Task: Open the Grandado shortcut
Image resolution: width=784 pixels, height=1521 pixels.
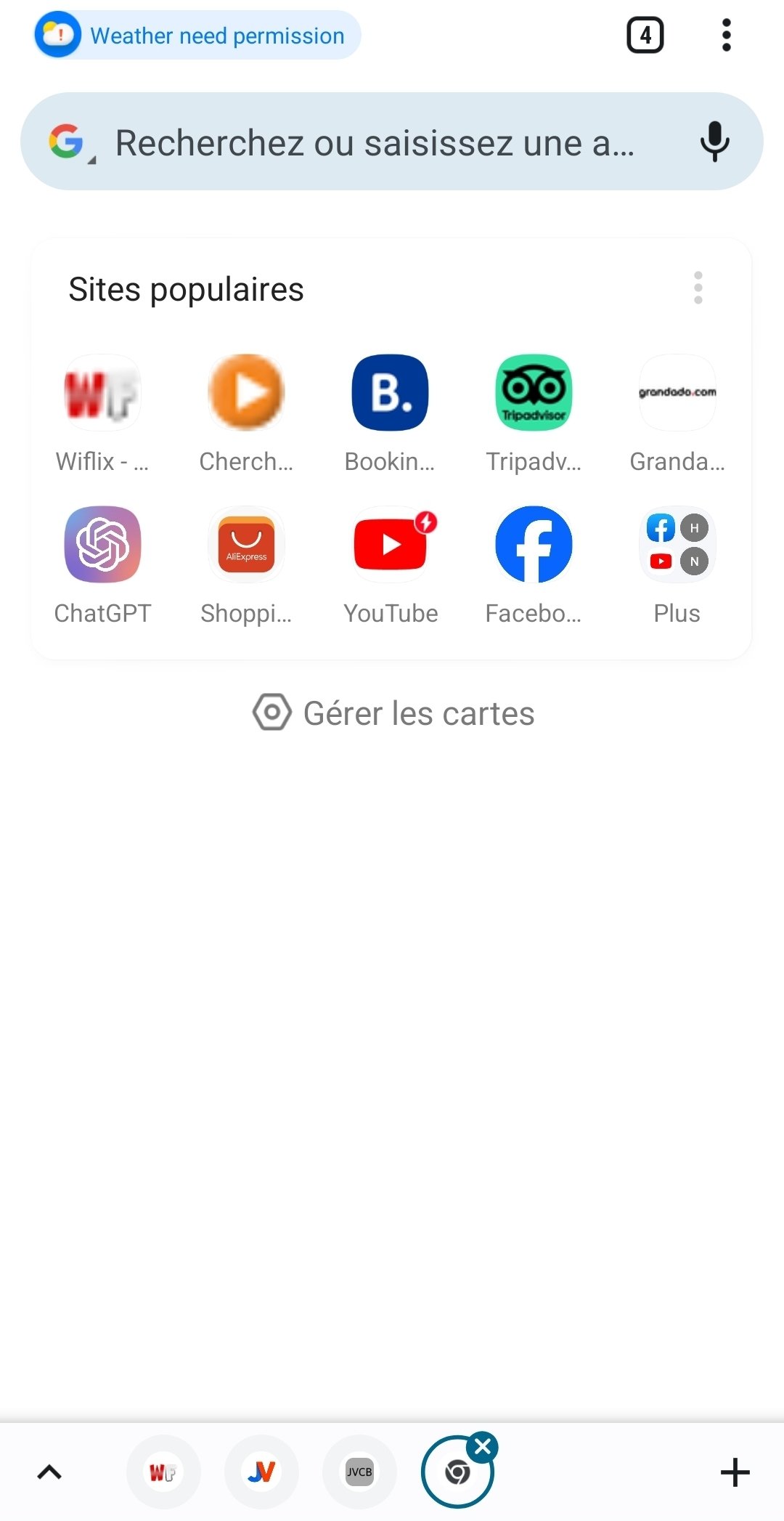Action: (677, 393)
